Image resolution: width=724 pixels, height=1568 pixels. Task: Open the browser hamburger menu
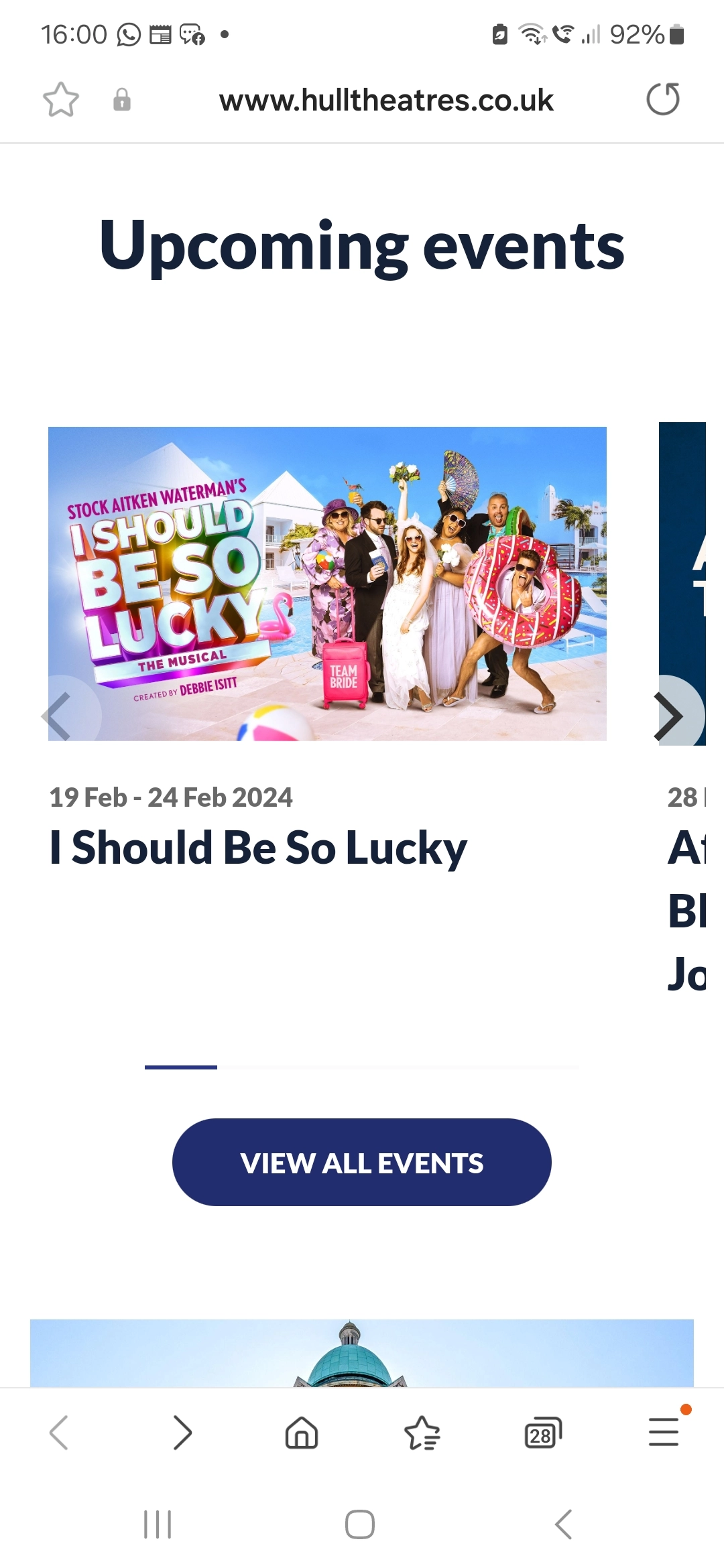coord(664,1431)
